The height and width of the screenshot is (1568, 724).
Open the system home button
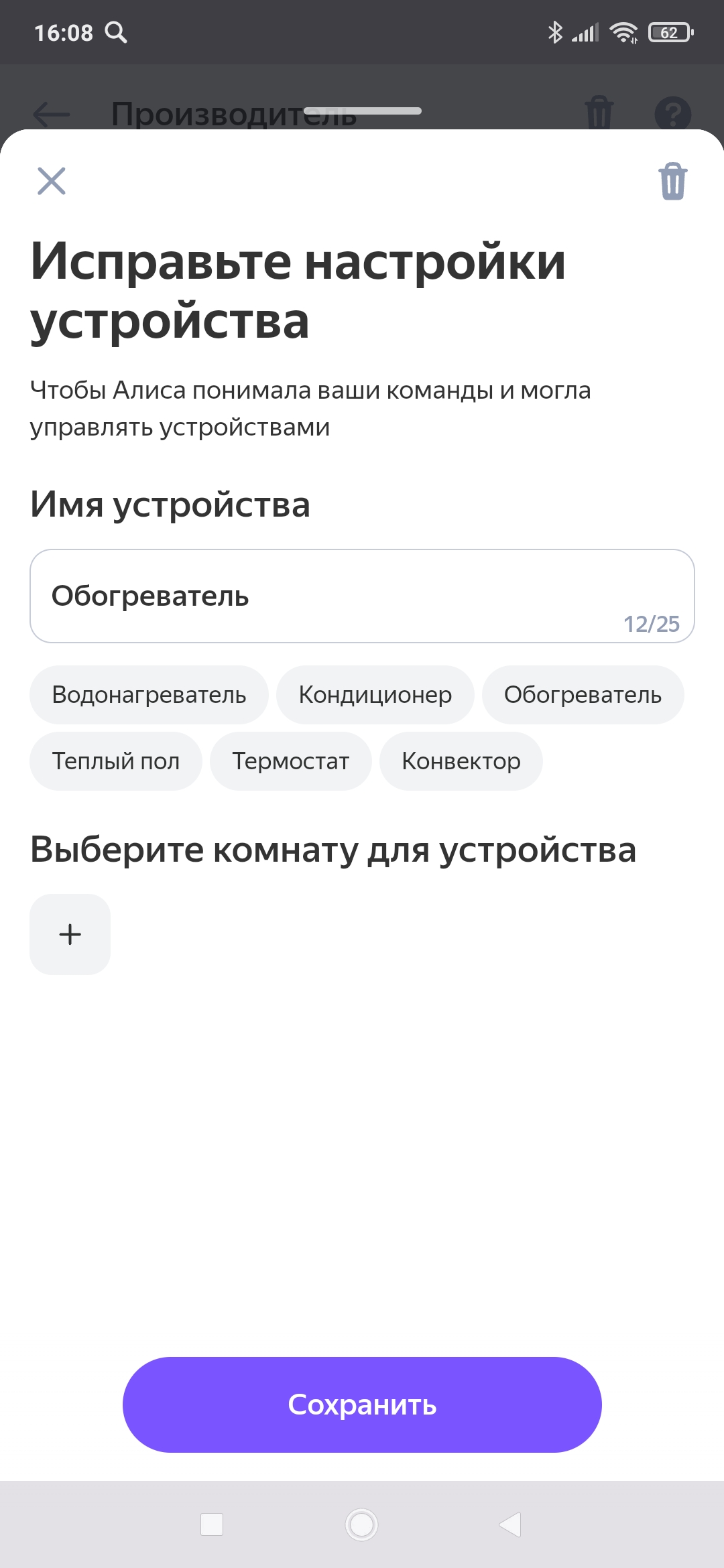[362, 1524]
